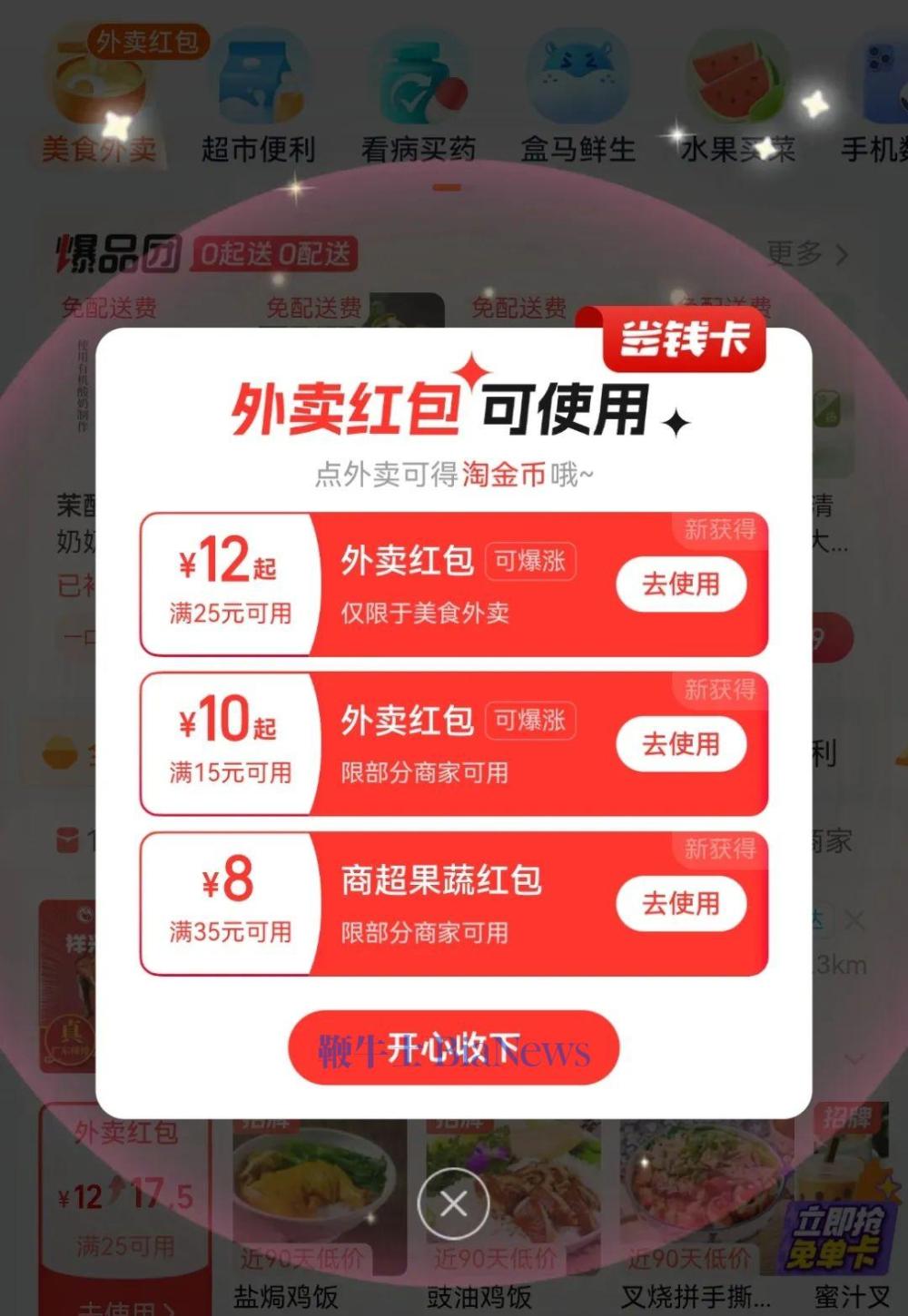Image resolution: width=908 pixels, height=1316 pixels.
Task: Use the ¥10 外卖红包 coupon
Action: 681,744
